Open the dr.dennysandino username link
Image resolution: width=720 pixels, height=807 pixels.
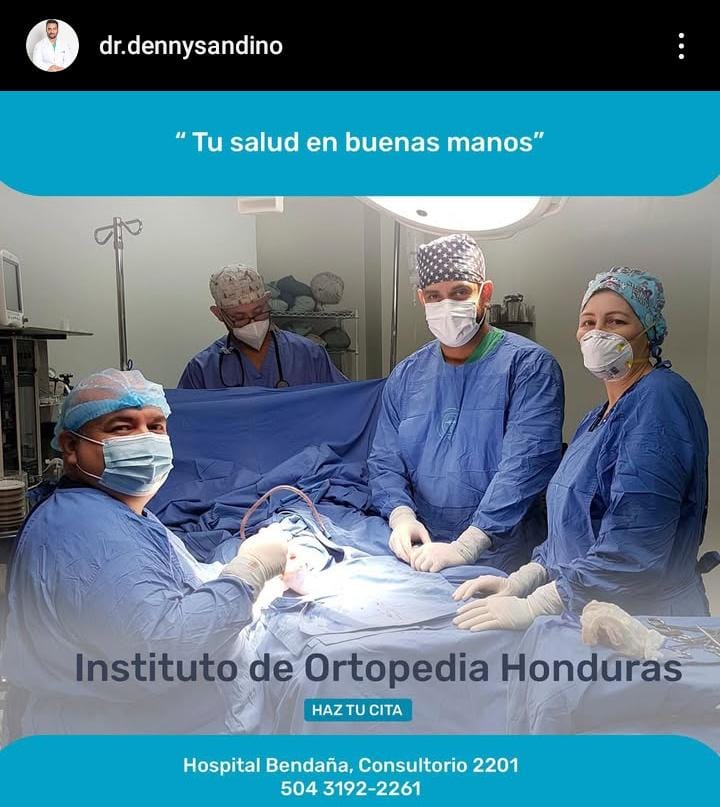click(x=191, y=46)
